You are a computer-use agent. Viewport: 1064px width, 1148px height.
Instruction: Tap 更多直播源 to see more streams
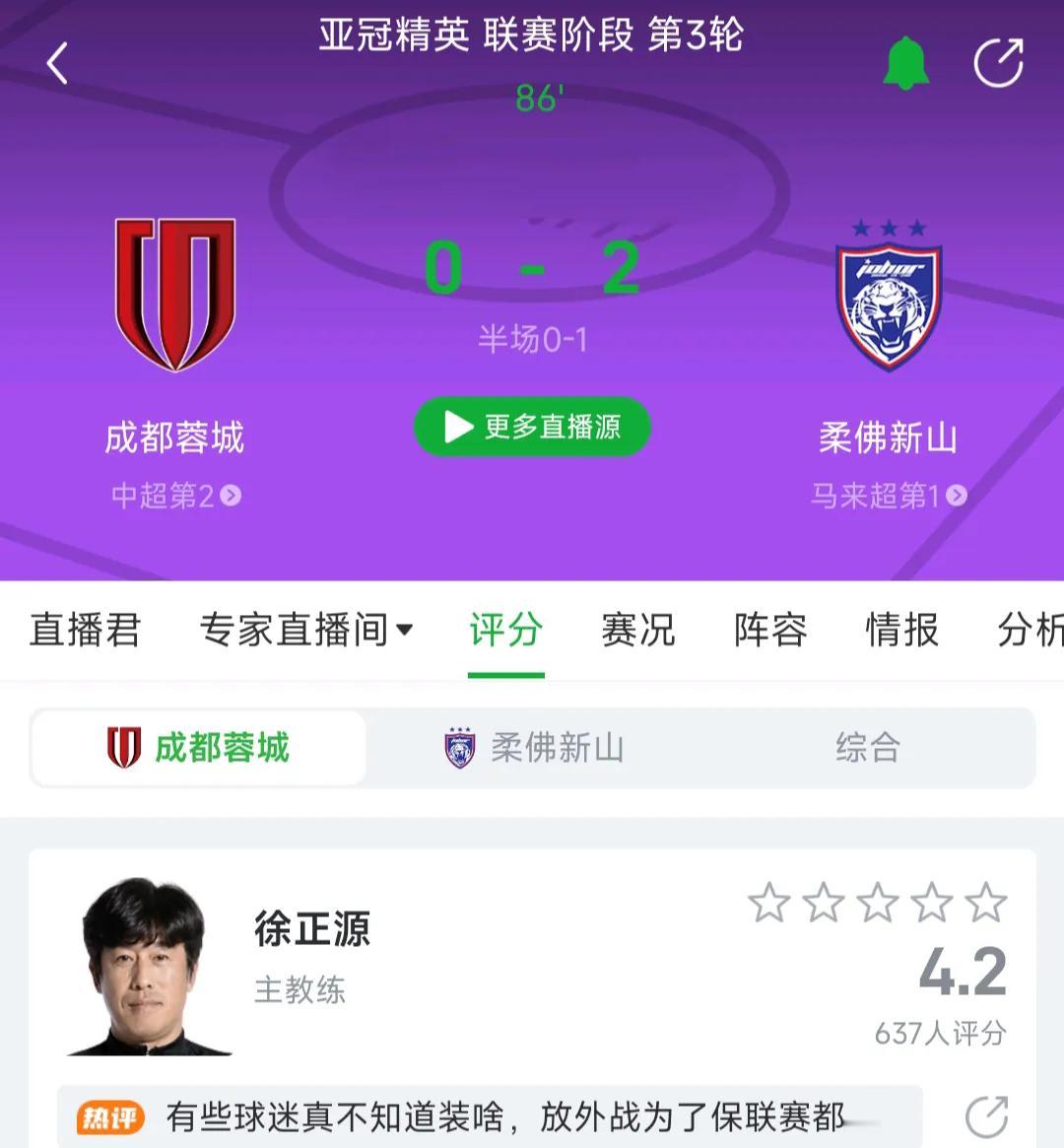(x=532, y=427)
